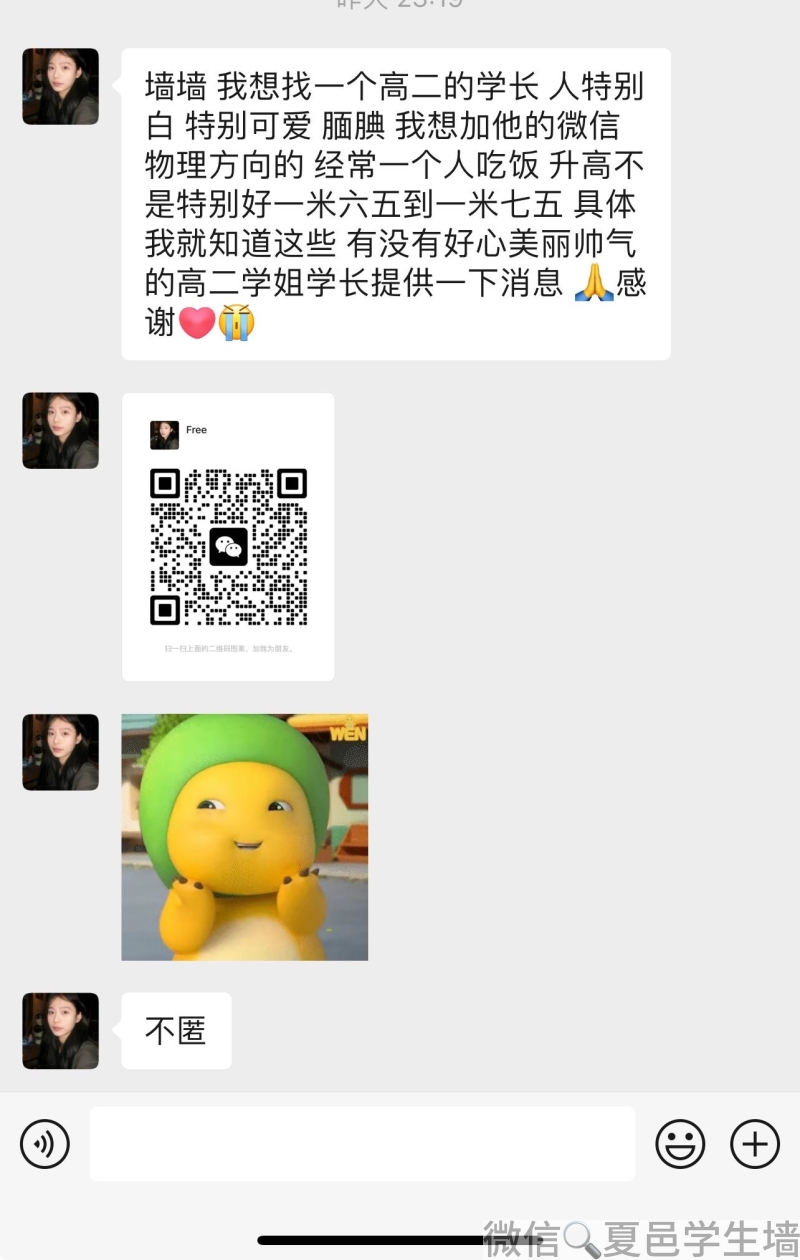
Task: Switch to voice message input
Action: pos(45,1144)
